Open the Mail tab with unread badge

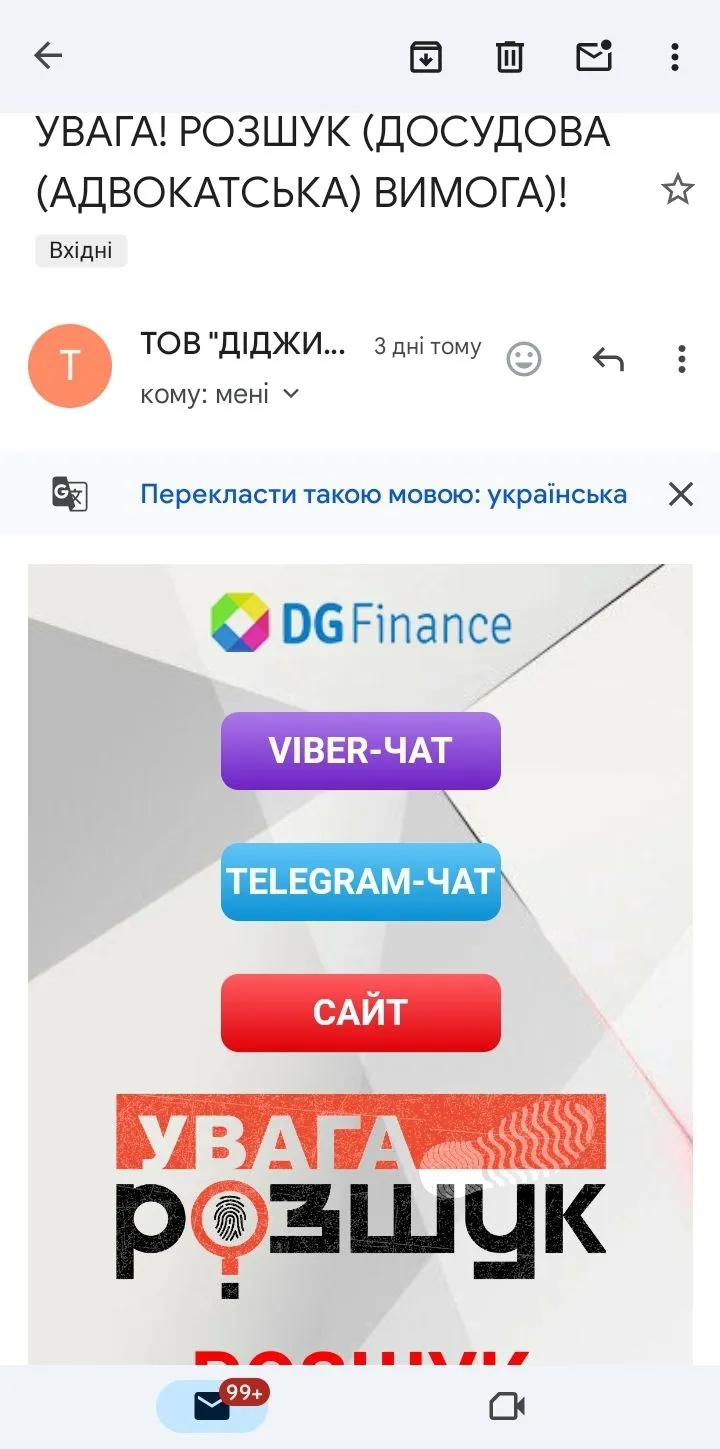coord(210,1404)
